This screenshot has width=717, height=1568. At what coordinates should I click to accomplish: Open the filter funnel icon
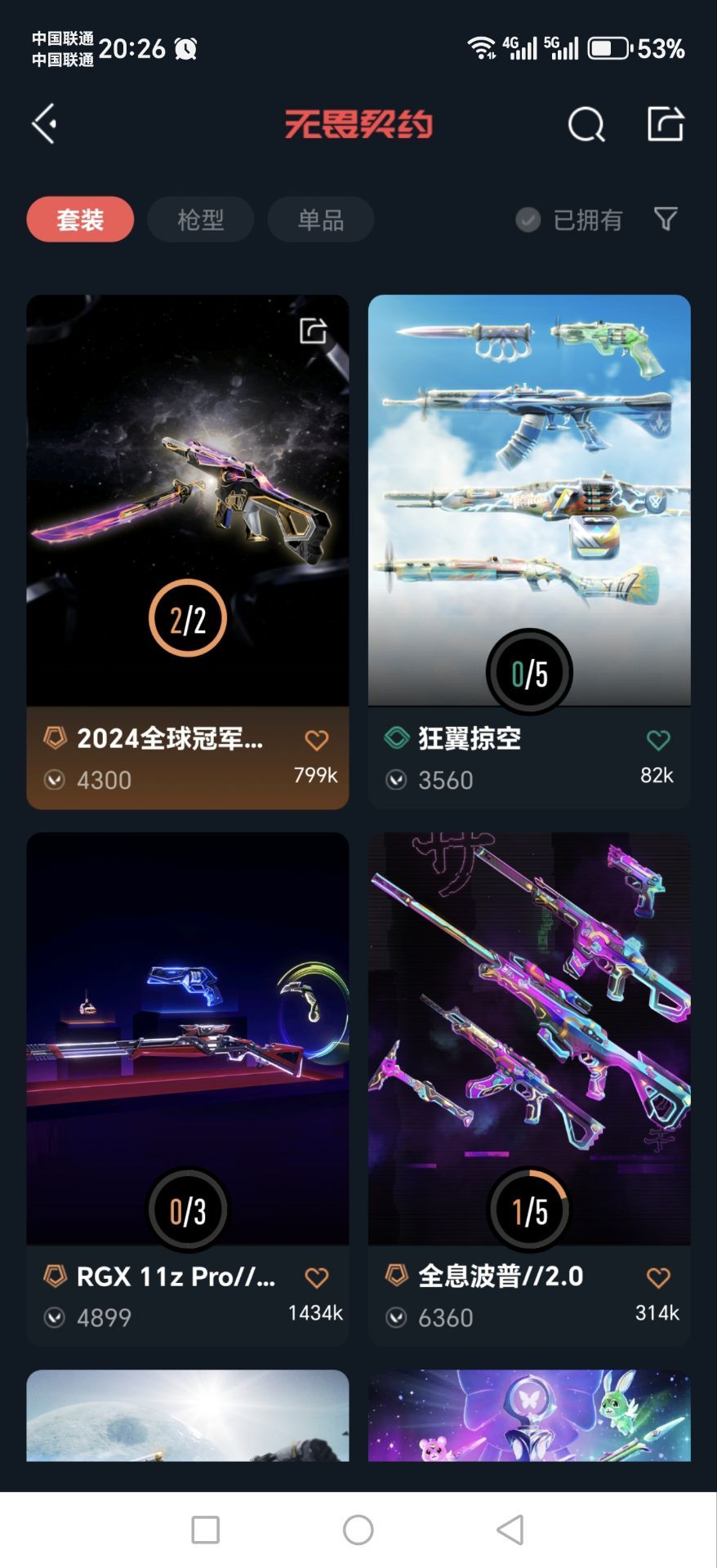[x=667, y=219]
